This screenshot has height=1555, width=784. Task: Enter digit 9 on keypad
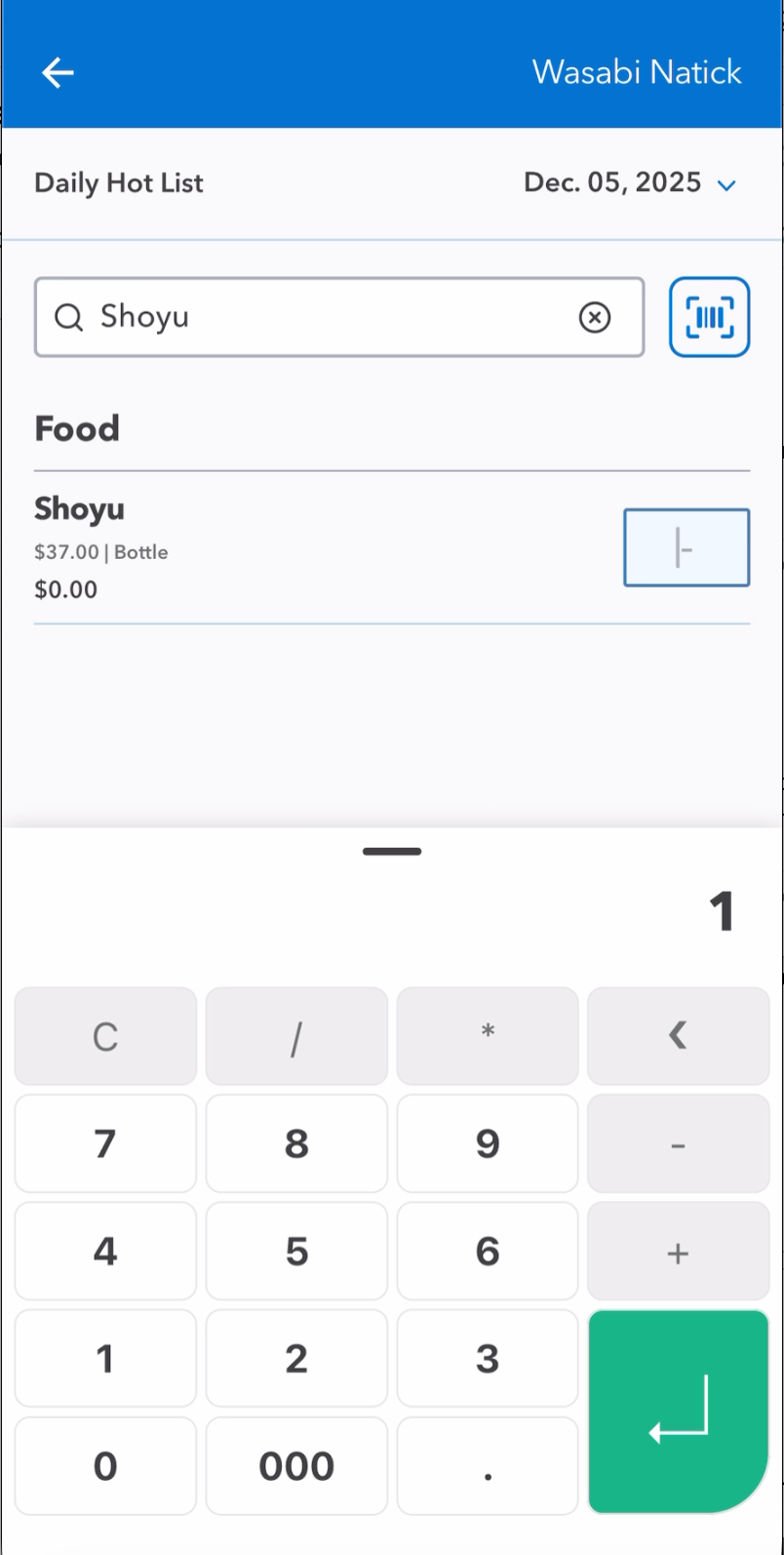[x=488, y=1143]
